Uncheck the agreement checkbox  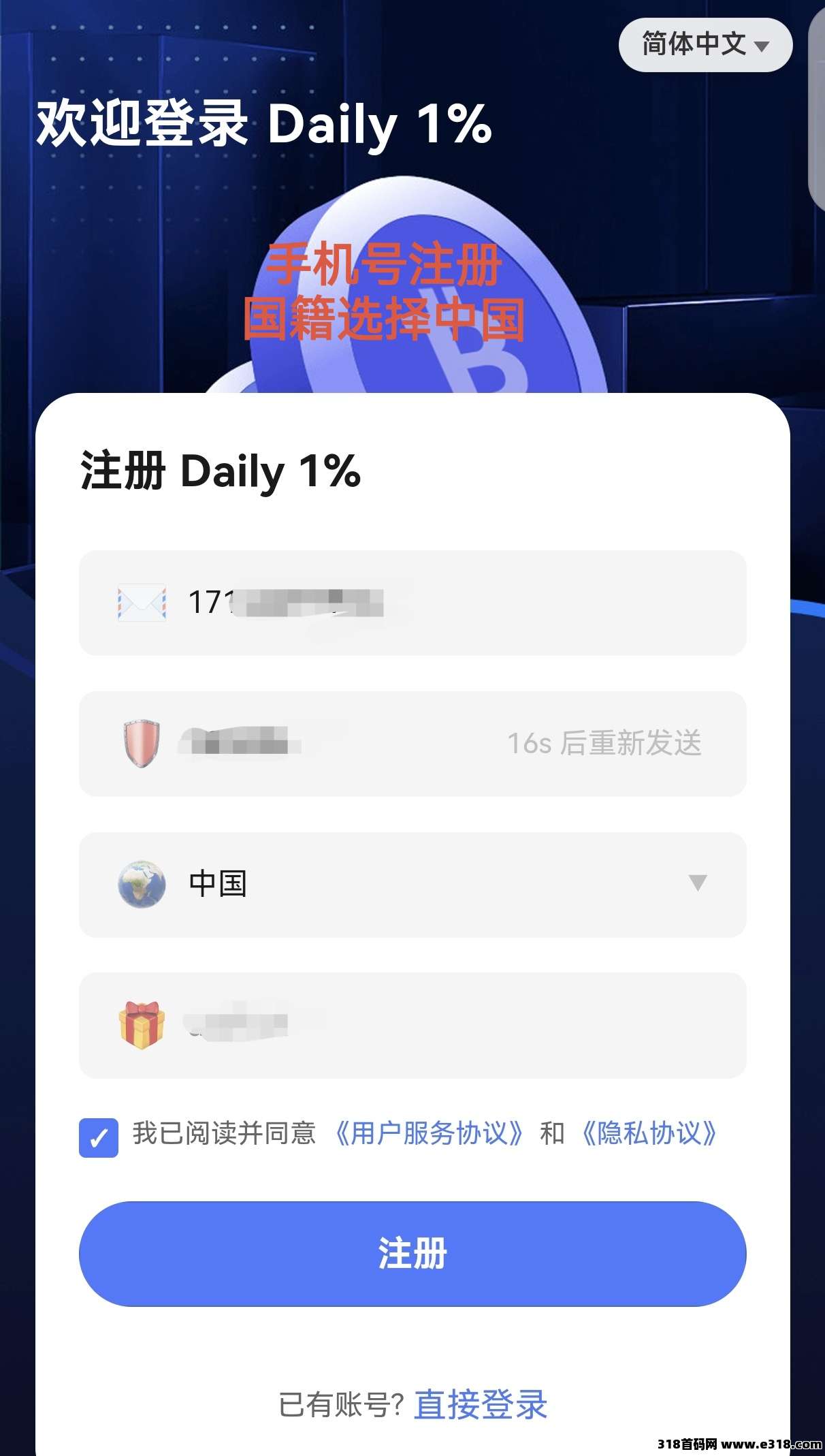click(x=99, y=1137)
